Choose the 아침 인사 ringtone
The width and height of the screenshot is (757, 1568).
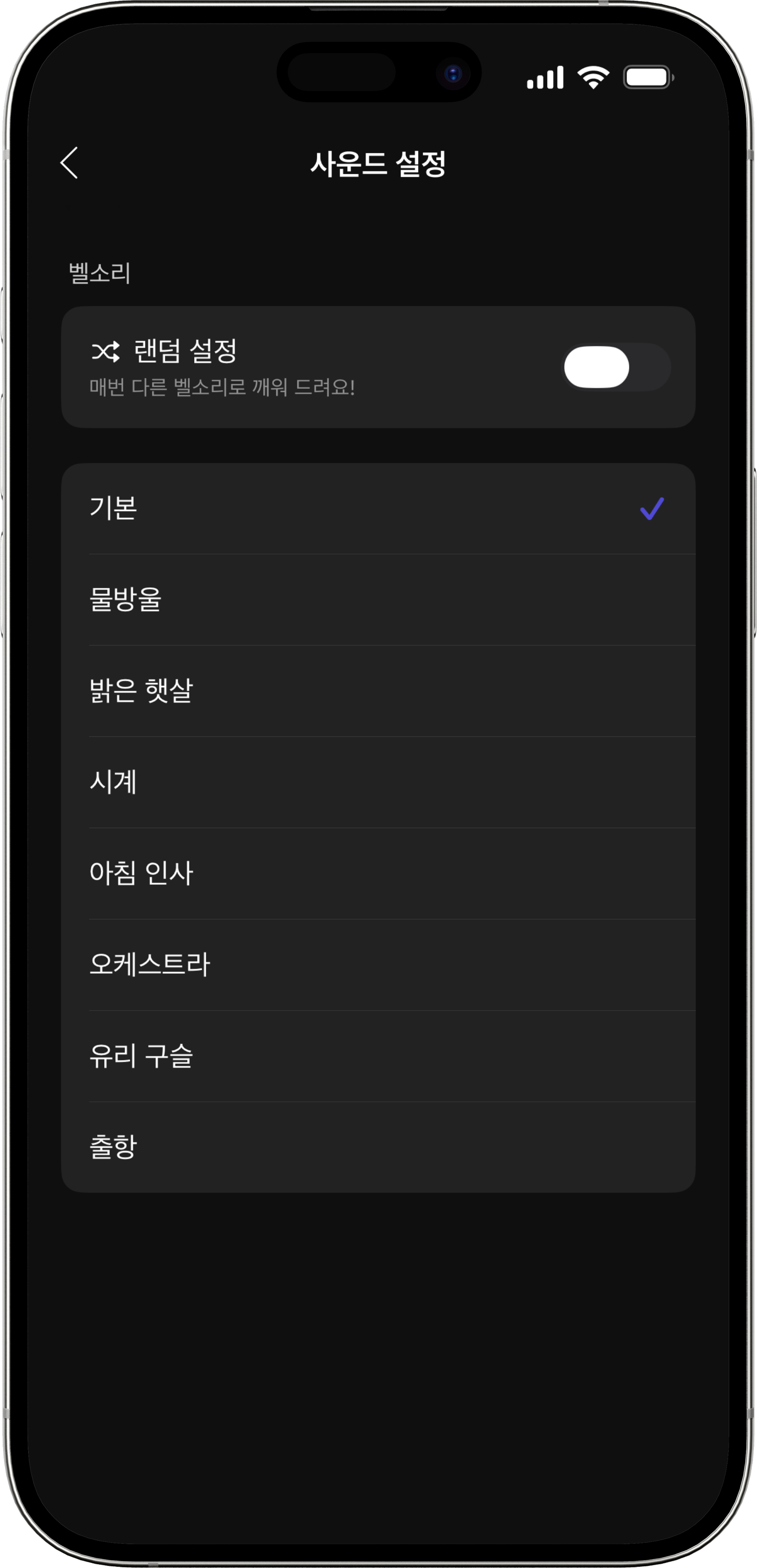[x=378, y=873]
